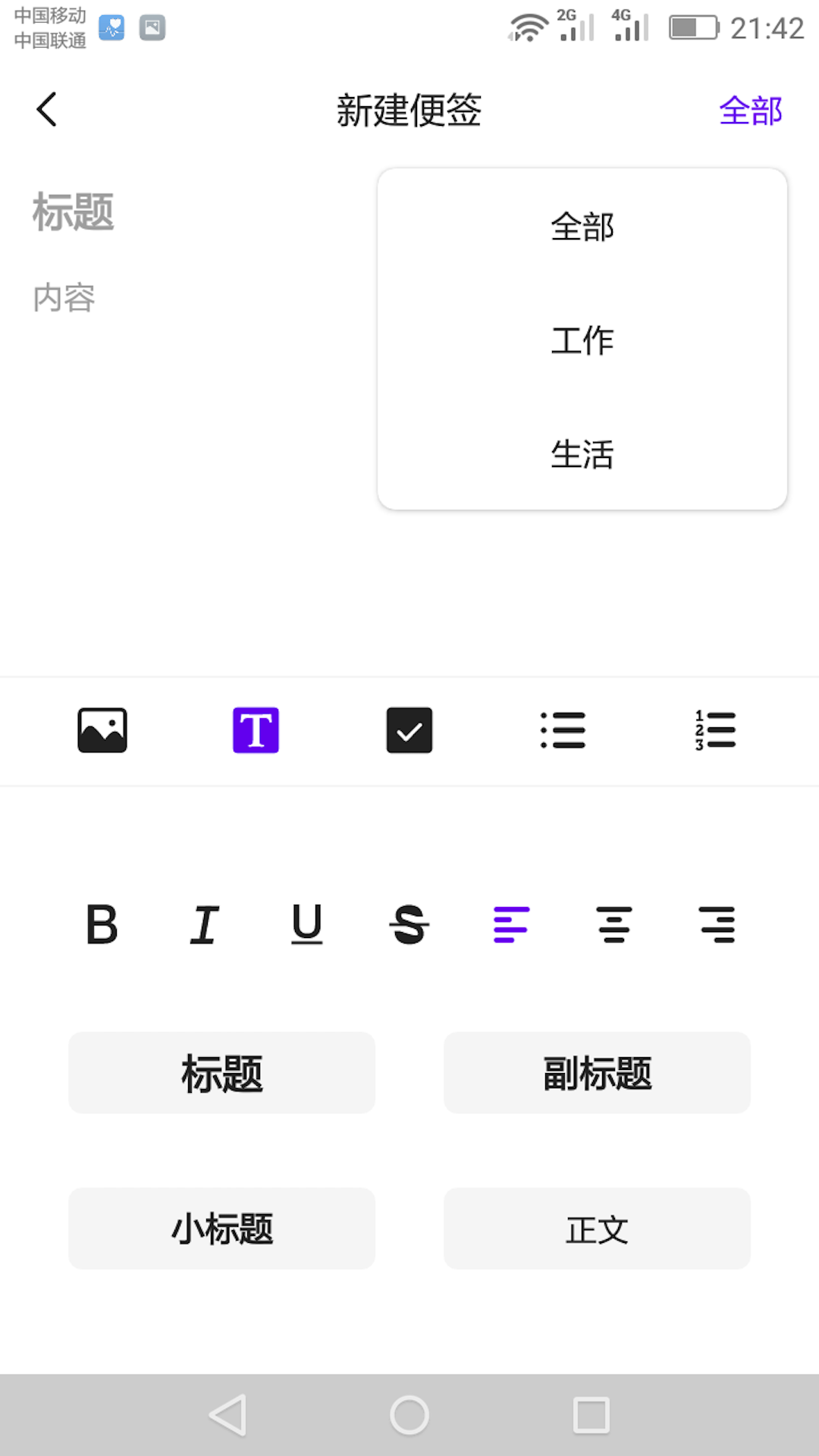Toggle the text formatting T tool

point(256,730)
